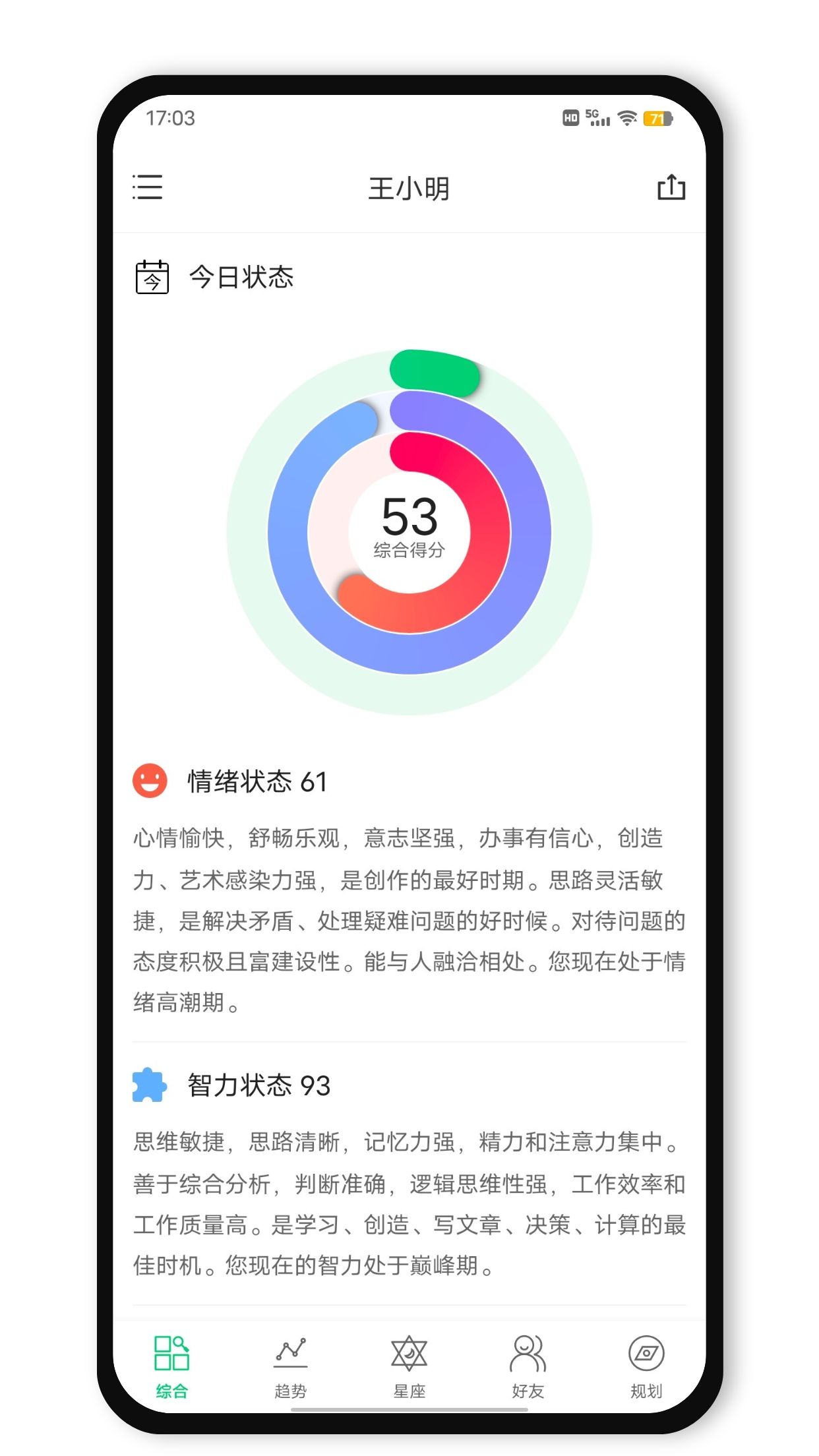819x1456 pixels.
Task: Go to the 好友 tab
Action: pyautogui.click(x=528, y=1365)
